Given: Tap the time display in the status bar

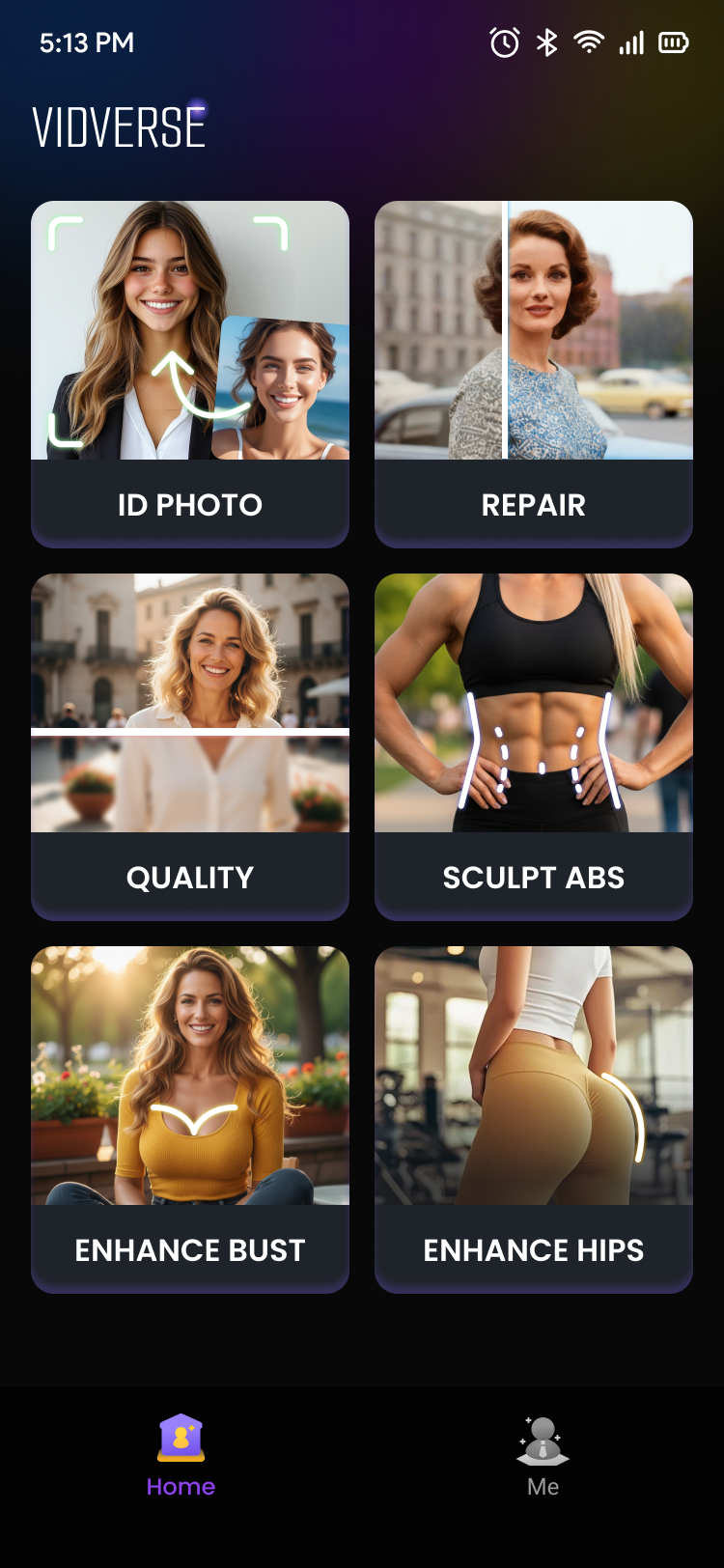Looking at the screenshot, I should [x=84, y=42].
